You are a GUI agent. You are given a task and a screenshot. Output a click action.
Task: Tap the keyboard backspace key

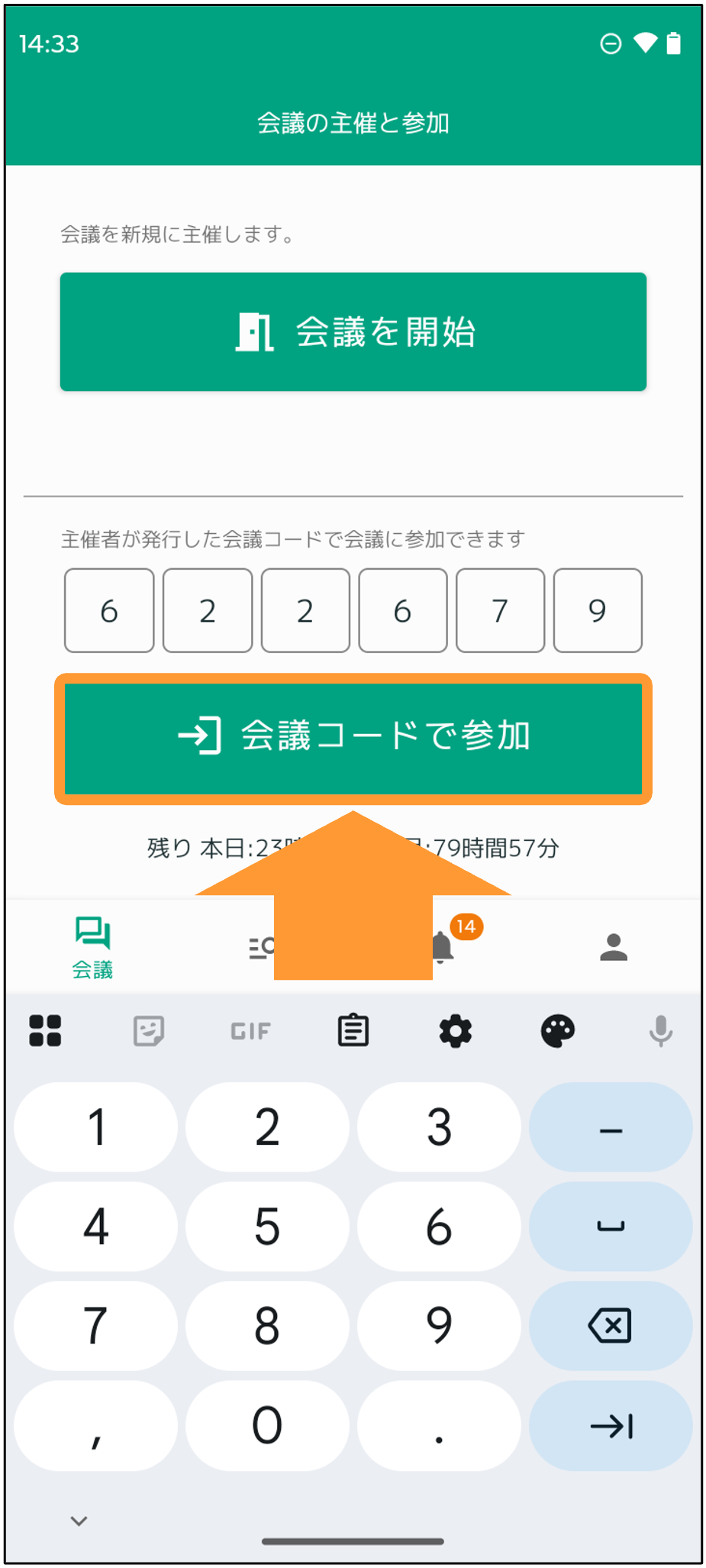[611, 1325]
